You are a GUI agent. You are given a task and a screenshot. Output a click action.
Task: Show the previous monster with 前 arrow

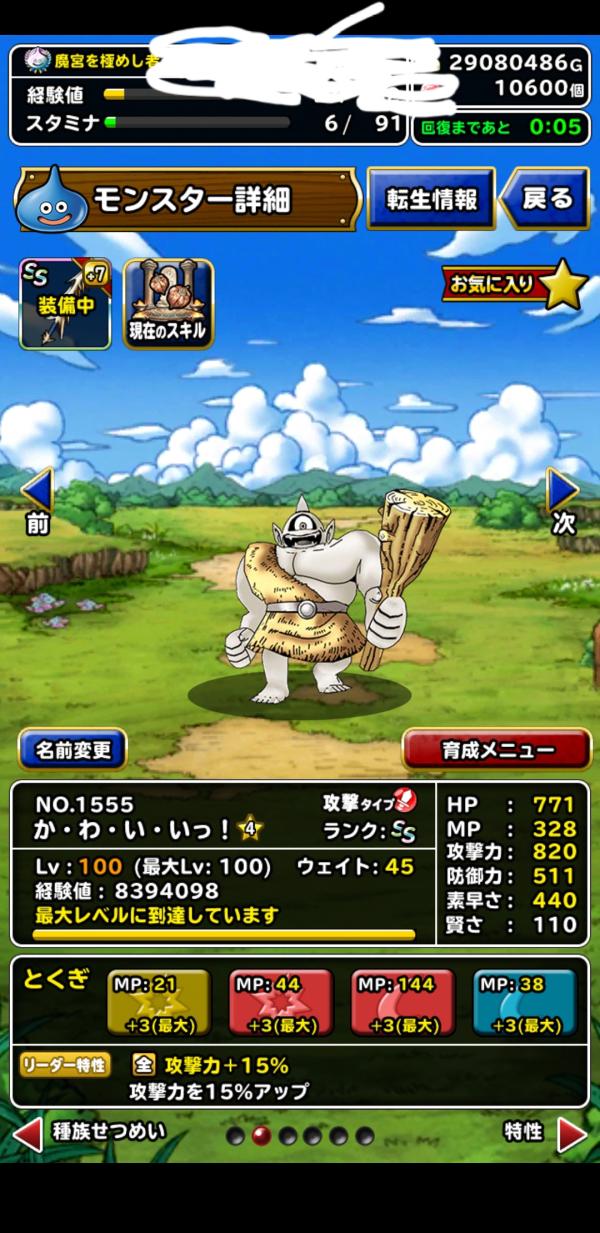37,500
